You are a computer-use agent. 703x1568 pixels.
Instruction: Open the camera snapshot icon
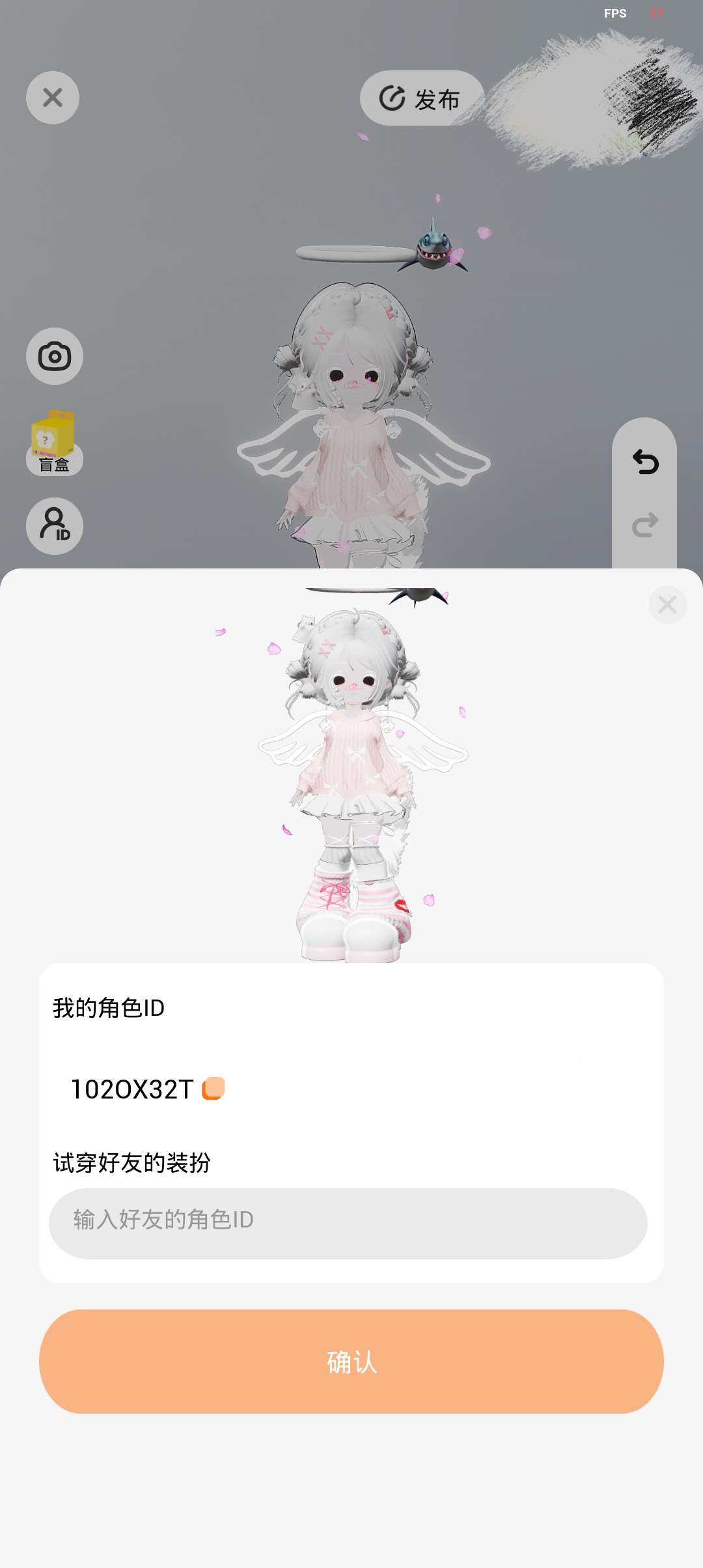pos(55,356)
